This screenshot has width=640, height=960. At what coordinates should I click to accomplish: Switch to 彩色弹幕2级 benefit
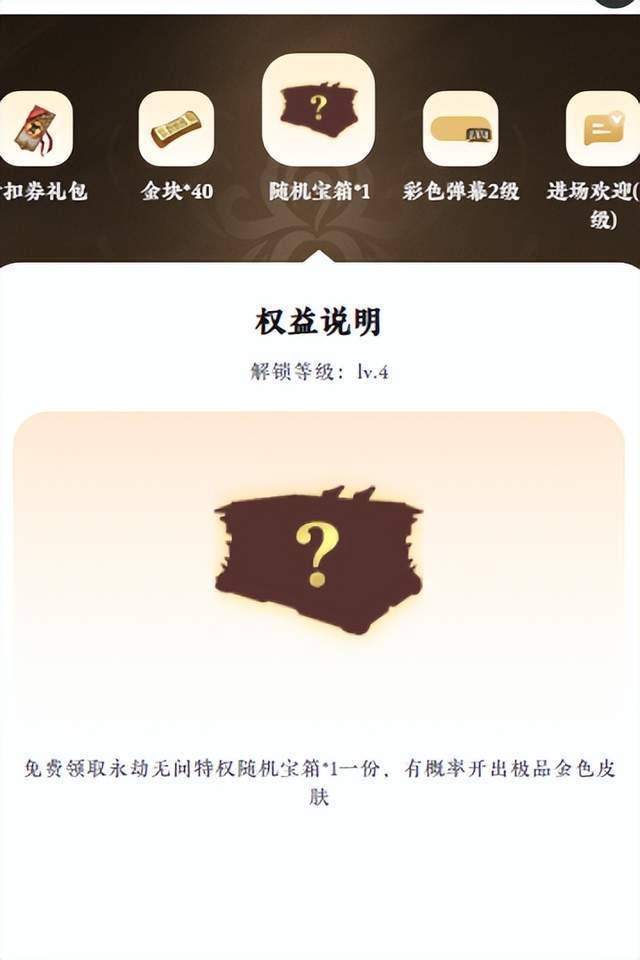pos(460,129)
